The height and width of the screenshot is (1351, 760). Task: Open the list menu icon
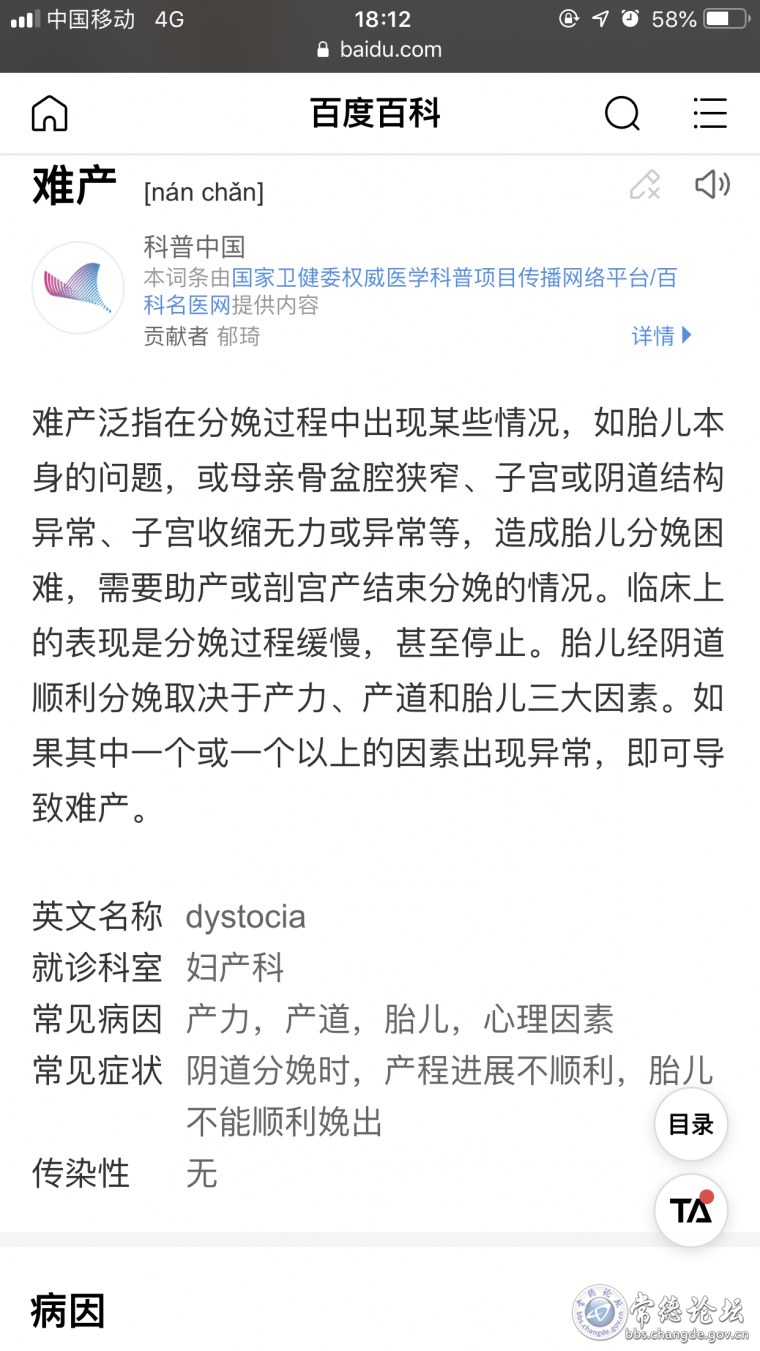point(710,113)
